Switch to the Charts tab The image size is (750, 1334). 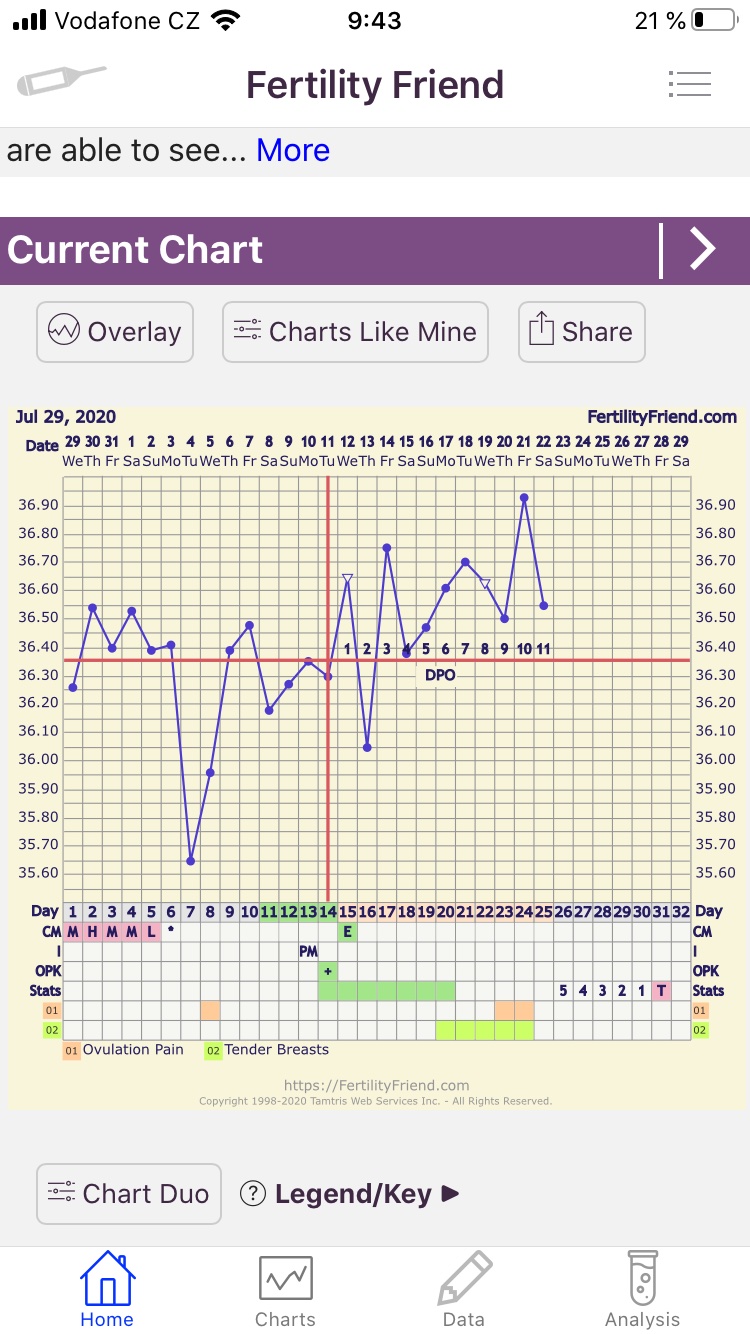285,1290
